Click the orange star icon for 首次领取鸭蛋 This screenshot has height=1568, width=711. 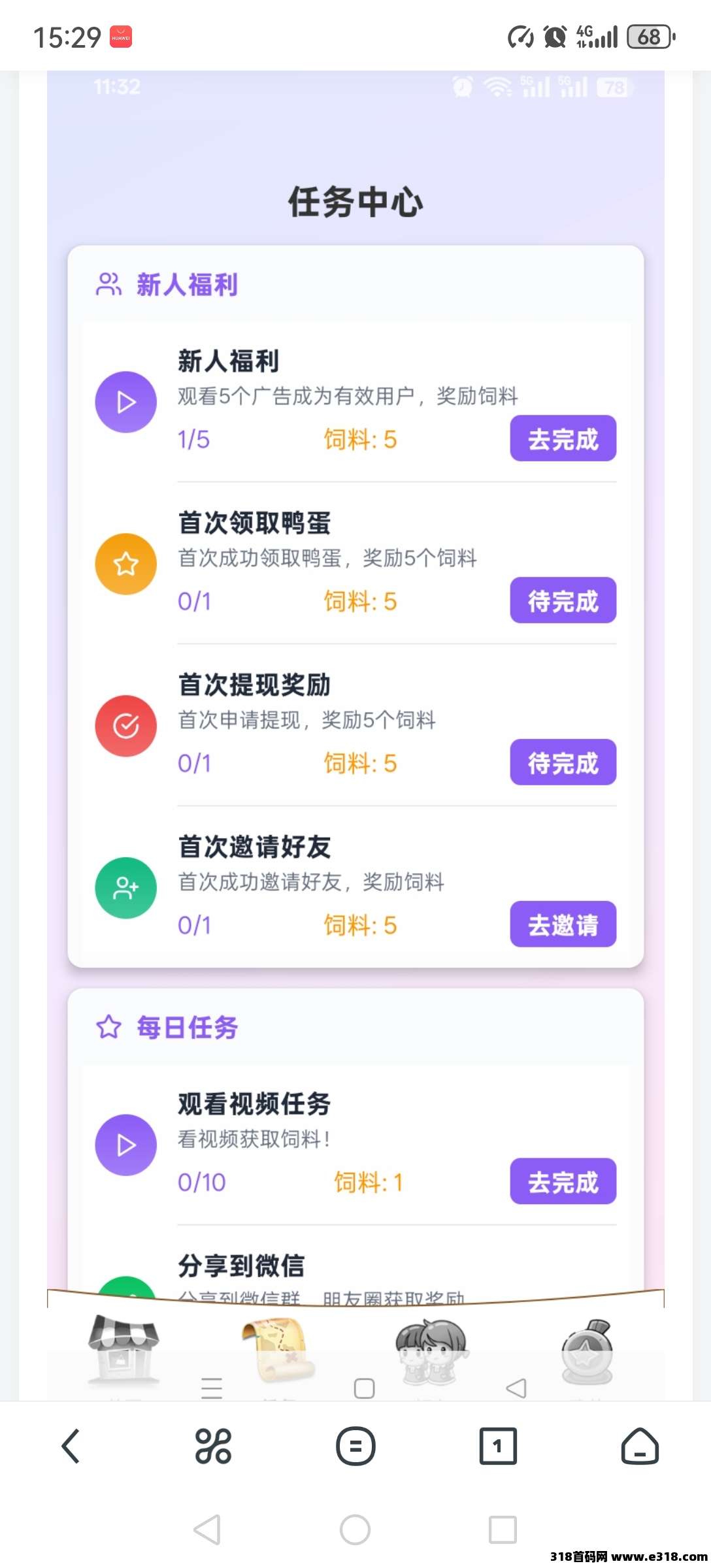tap(125, 563)
